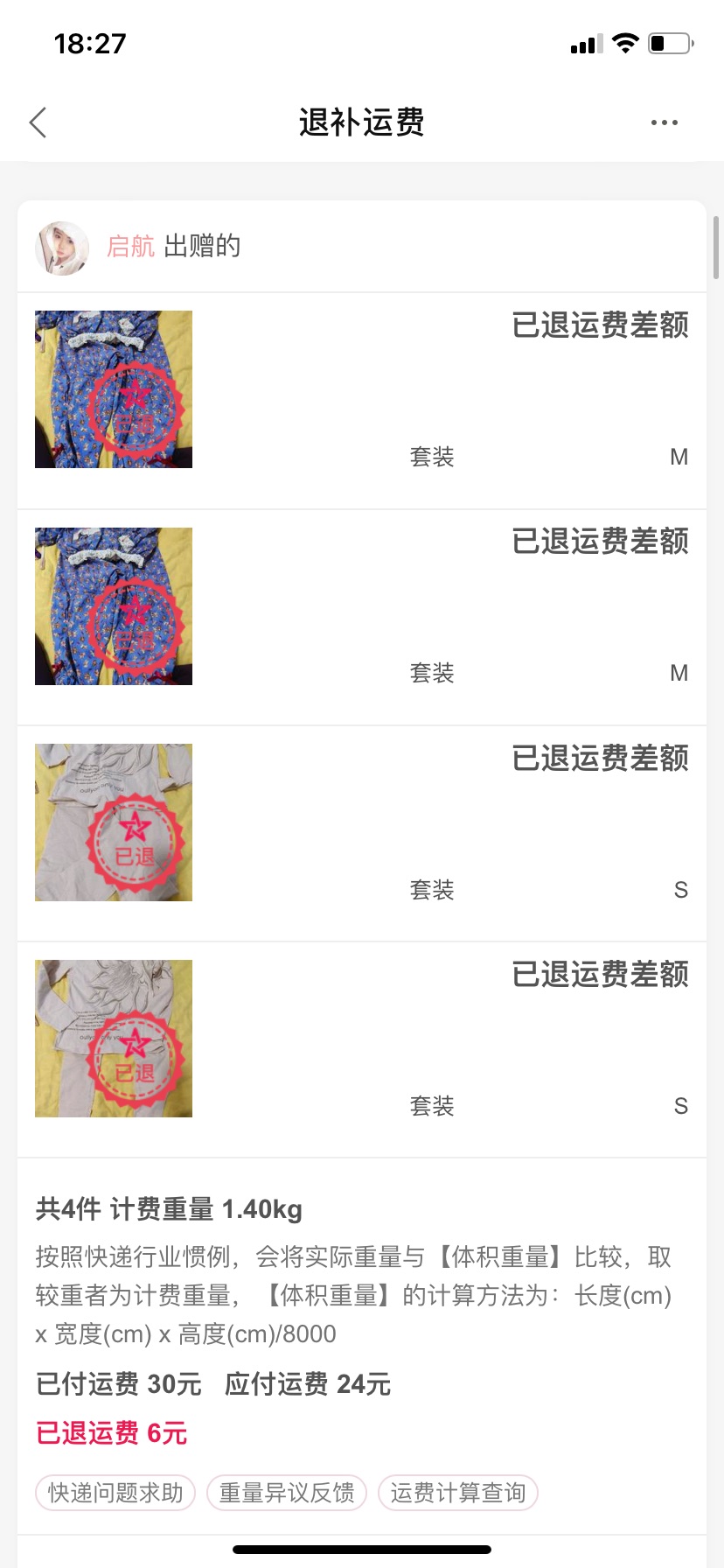Open the three-dot overflow menu
Screen dimensions: 724x1568
665,122
